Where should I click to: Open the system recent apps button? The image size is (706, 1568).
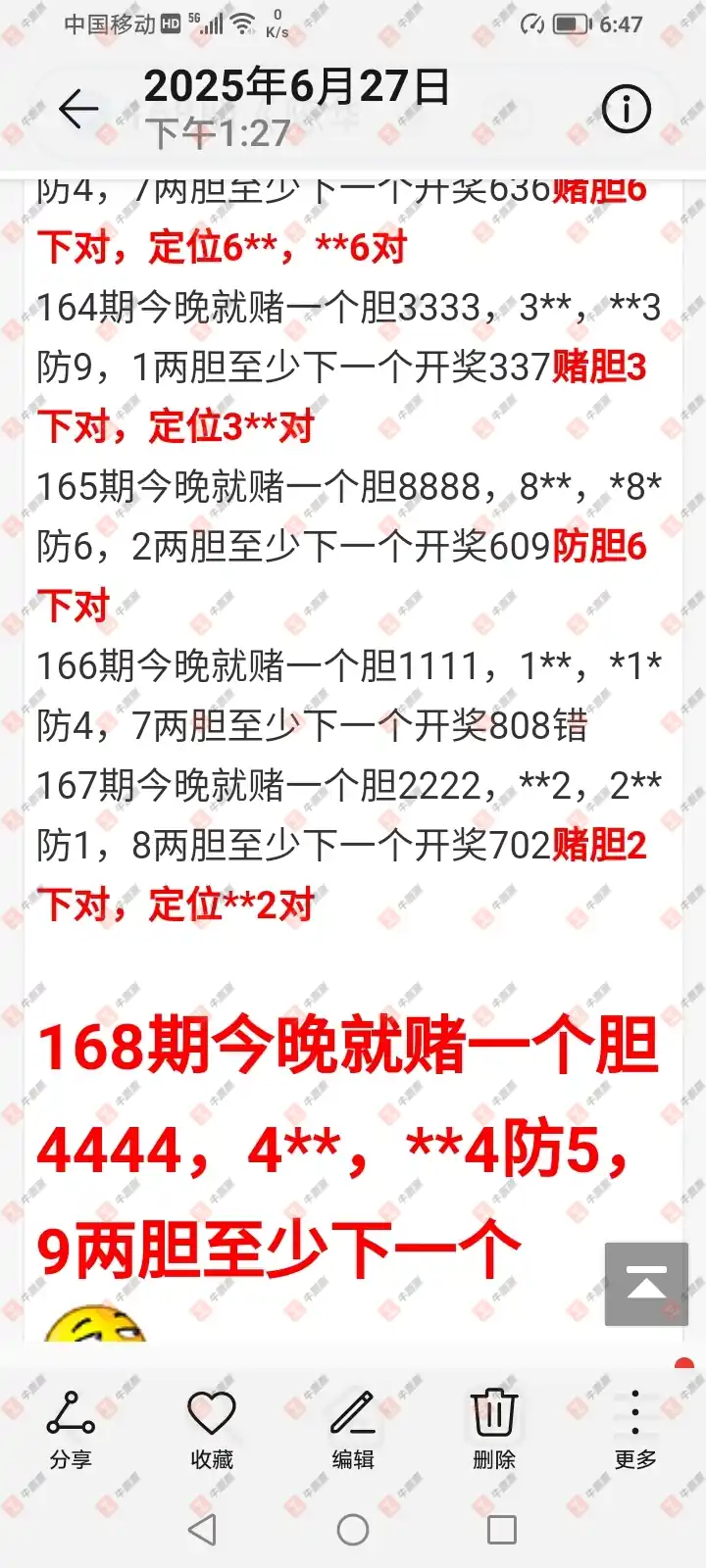click(501, 1530)
